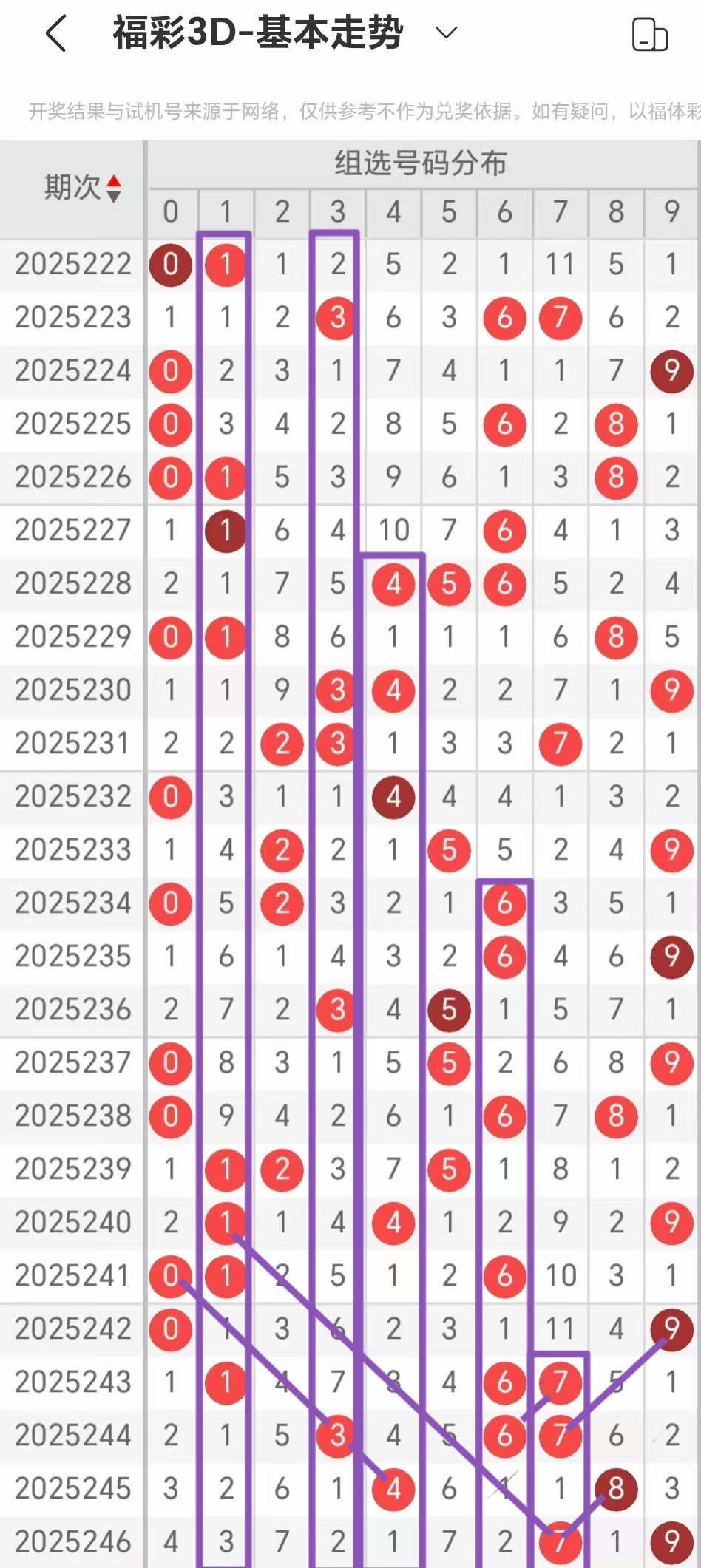
Task: Toggle the 期次 sort order
Action: [x=113, y=188]
